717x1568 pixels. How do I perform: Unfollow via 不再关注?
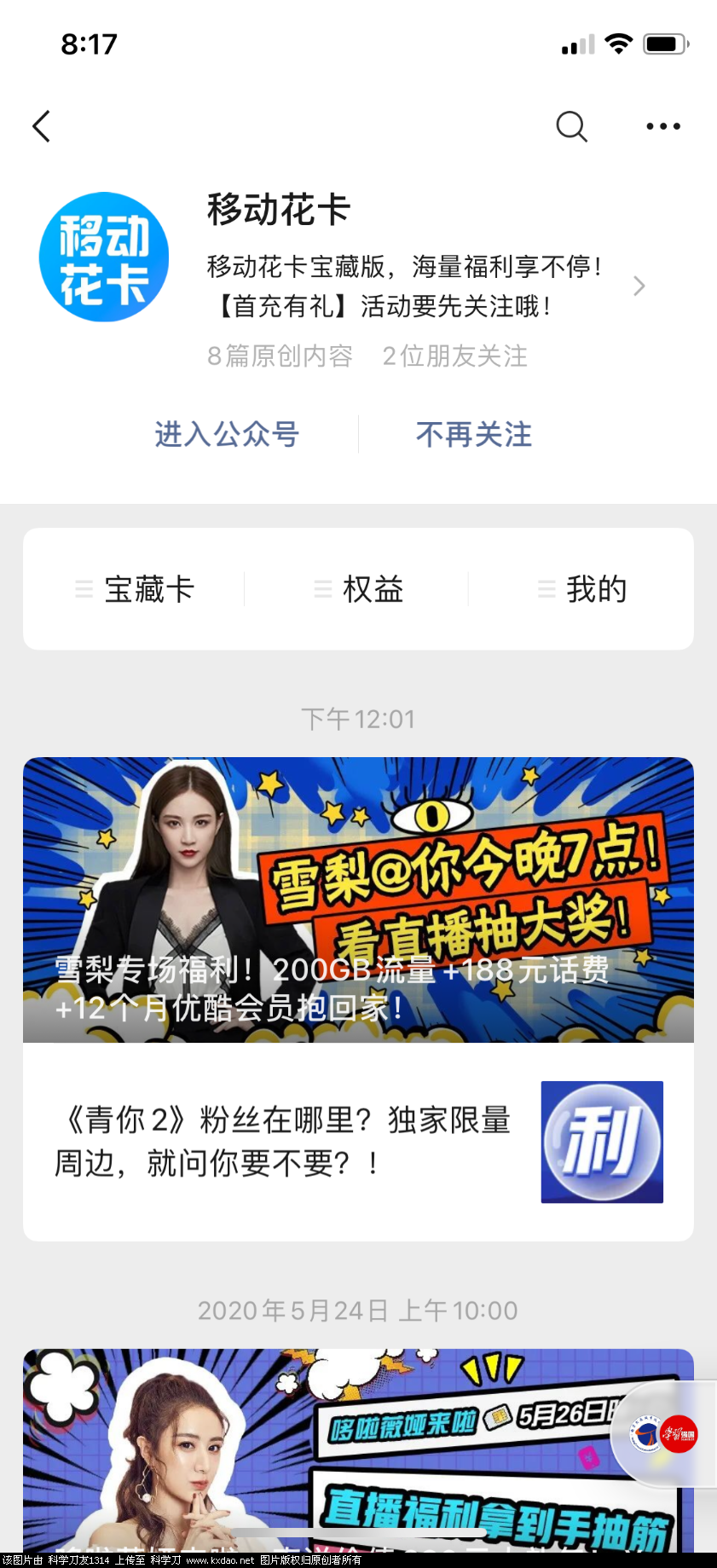tap(473, 434)
